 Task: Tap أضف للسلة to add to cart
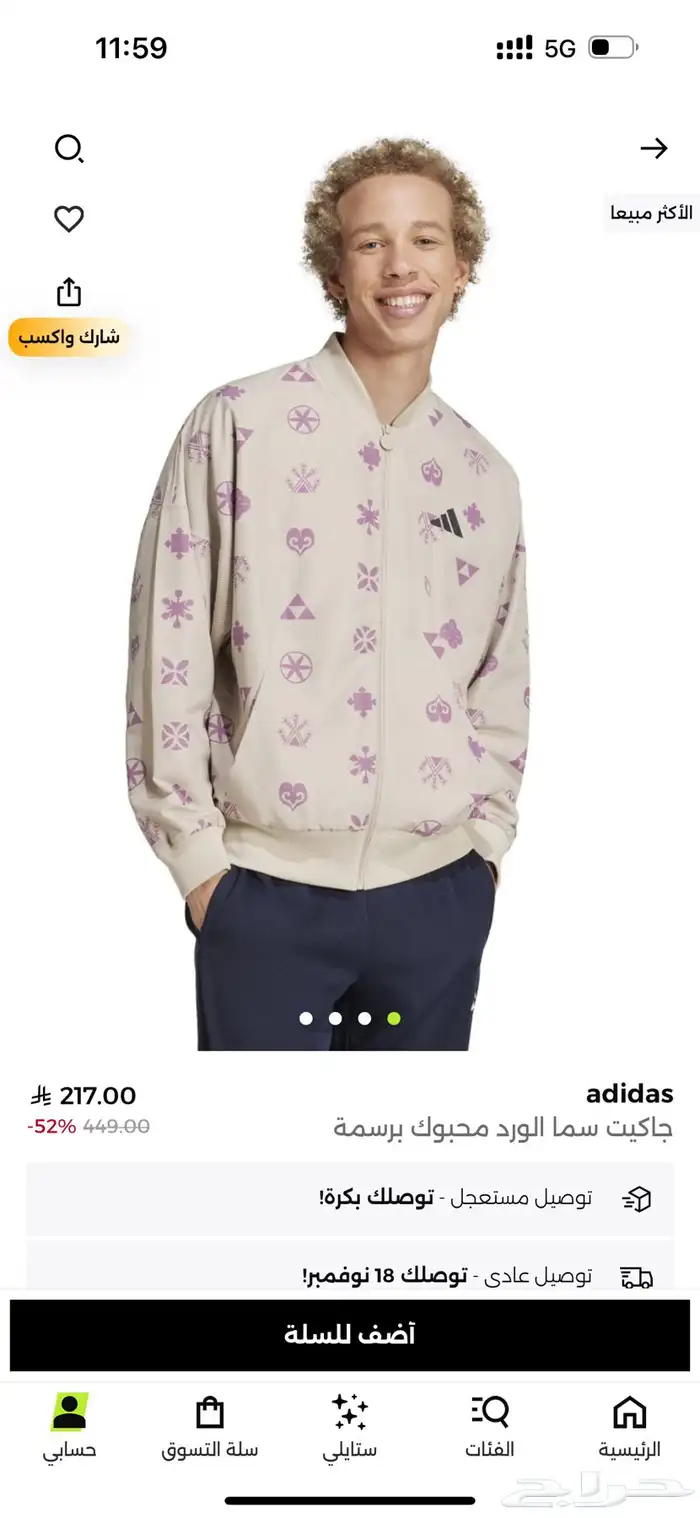350,1334
